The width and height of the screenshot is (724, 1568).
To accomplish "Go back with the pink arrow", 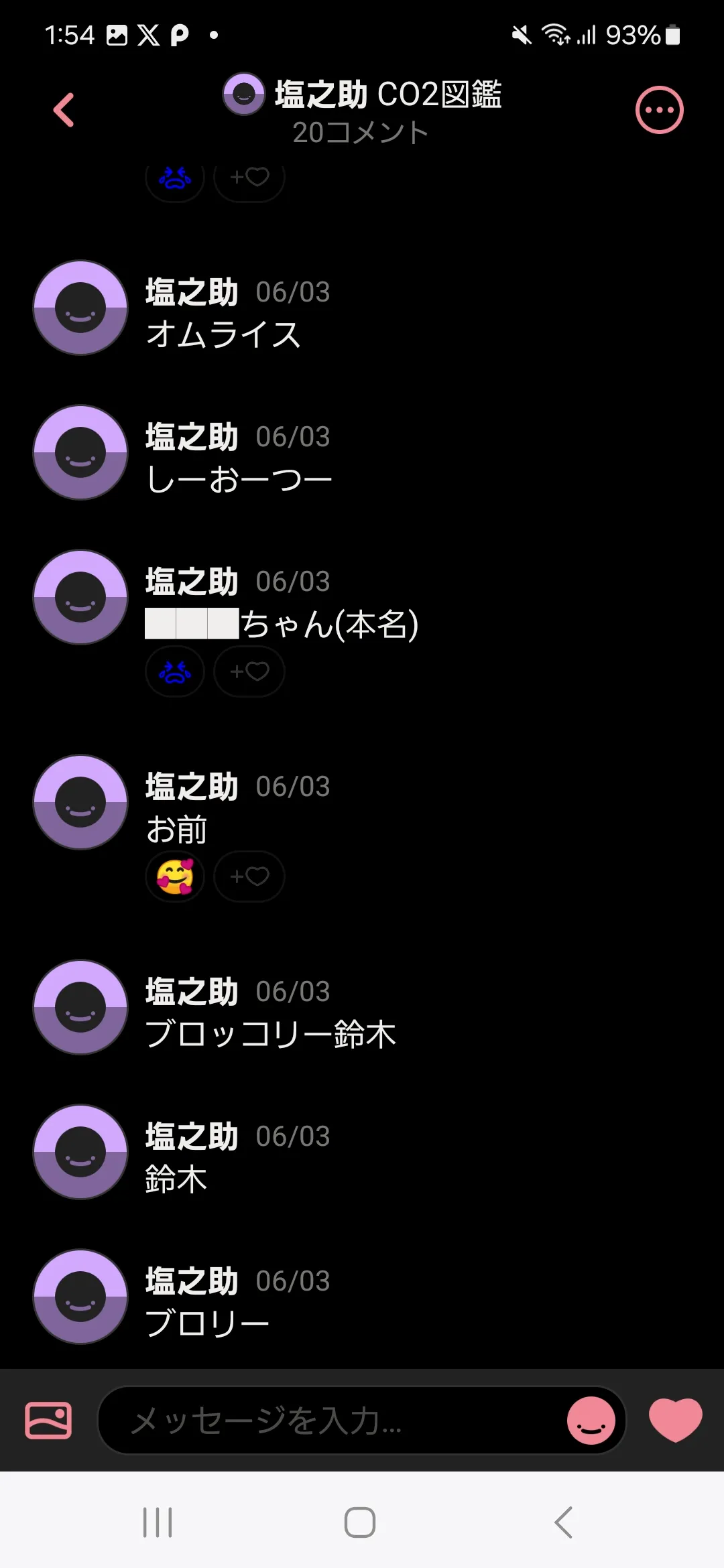I will click(x=64, y=110).
